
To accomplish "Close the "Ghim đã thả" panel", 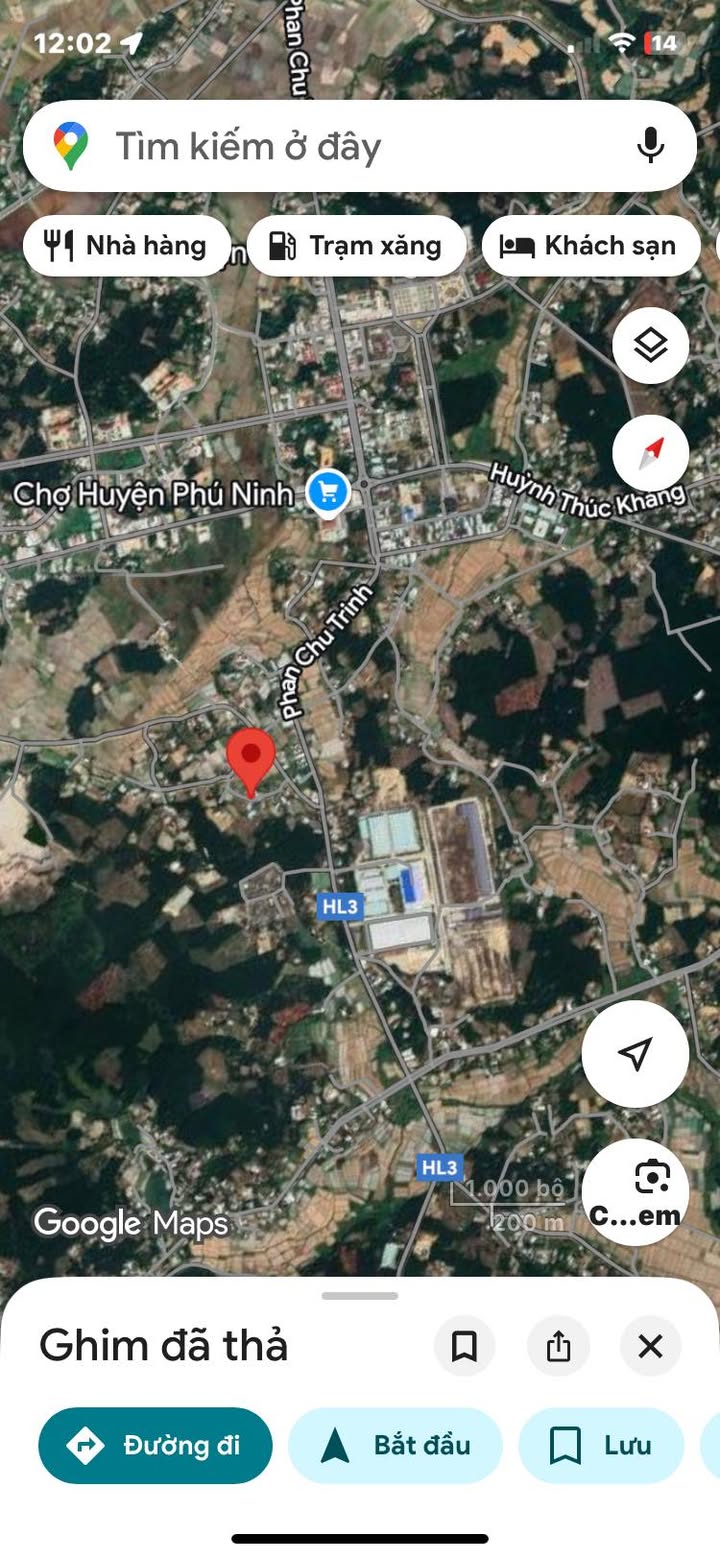I will pyautogui.click(x=650, y=1346).
